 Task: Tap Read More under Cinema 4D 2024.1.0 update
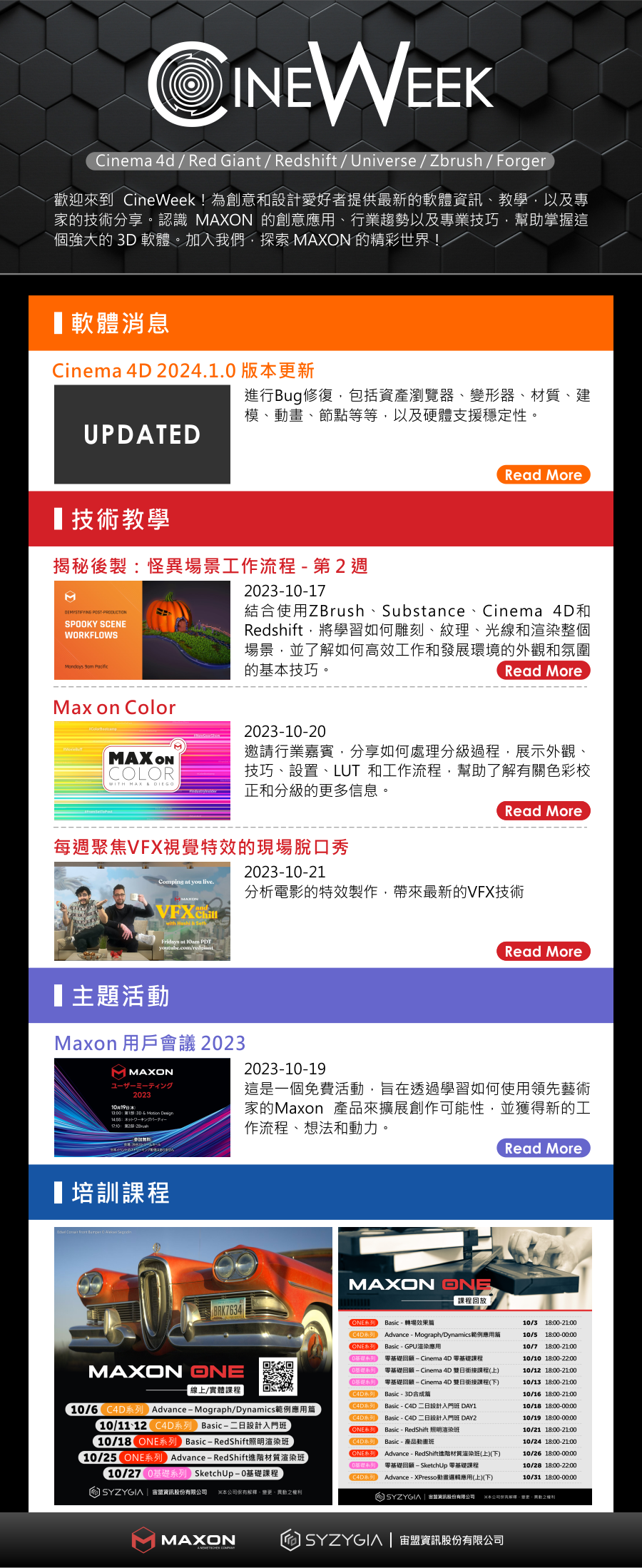pyautogui.click(x=543, y=475)
